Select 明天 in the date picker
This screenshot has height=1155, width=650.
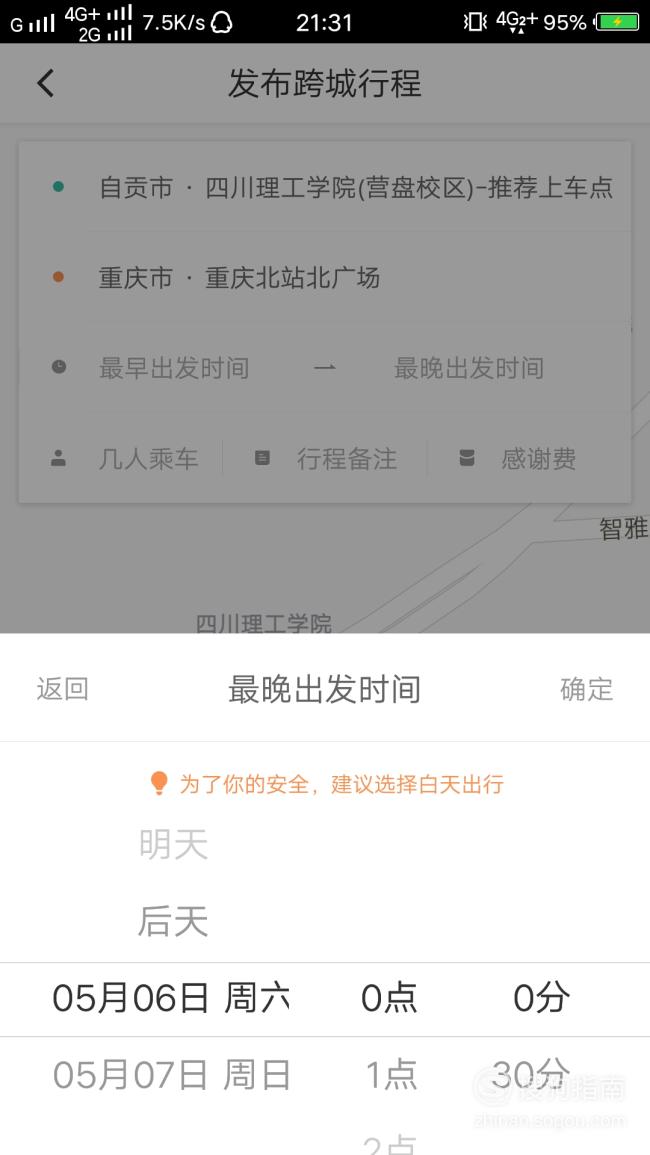[173, 844]
